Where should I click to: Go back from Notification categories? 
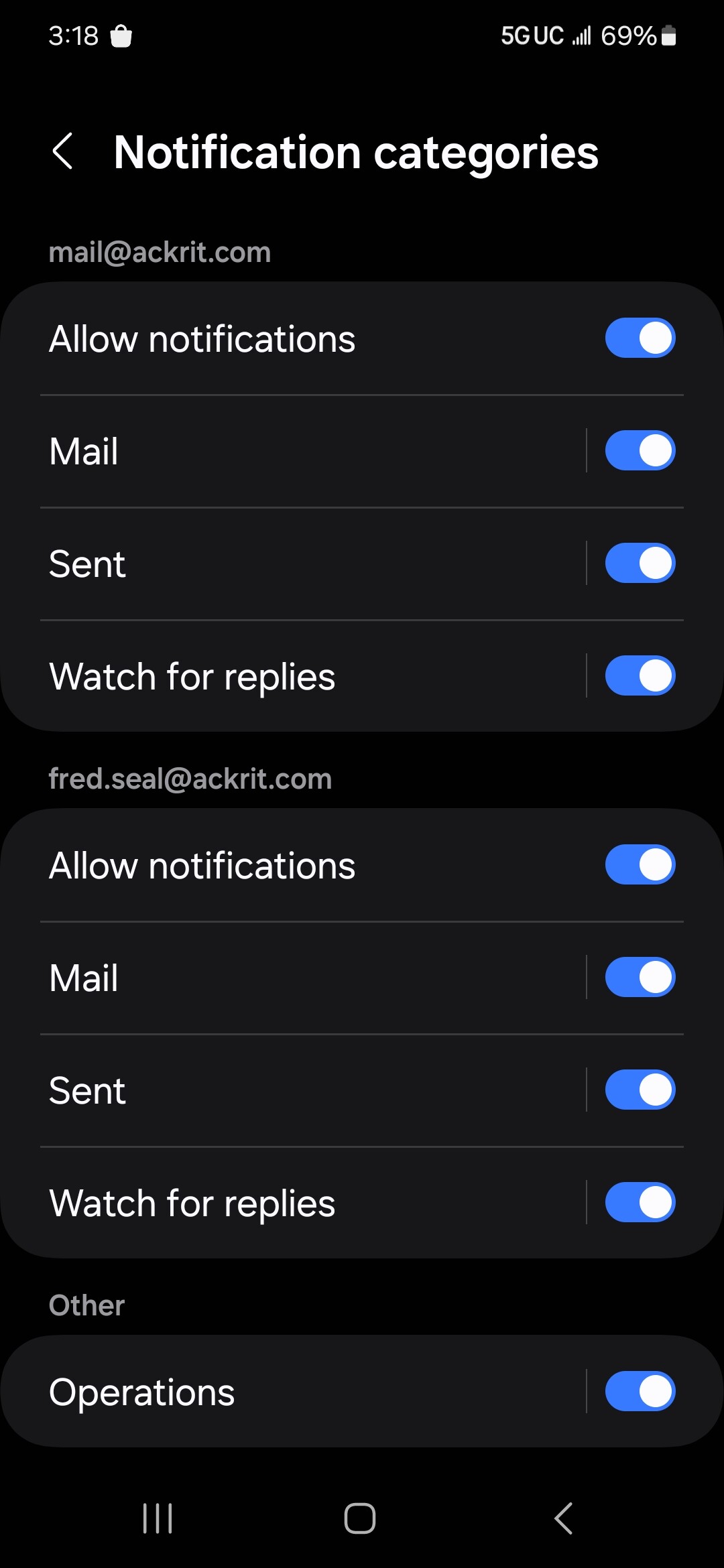62,151
